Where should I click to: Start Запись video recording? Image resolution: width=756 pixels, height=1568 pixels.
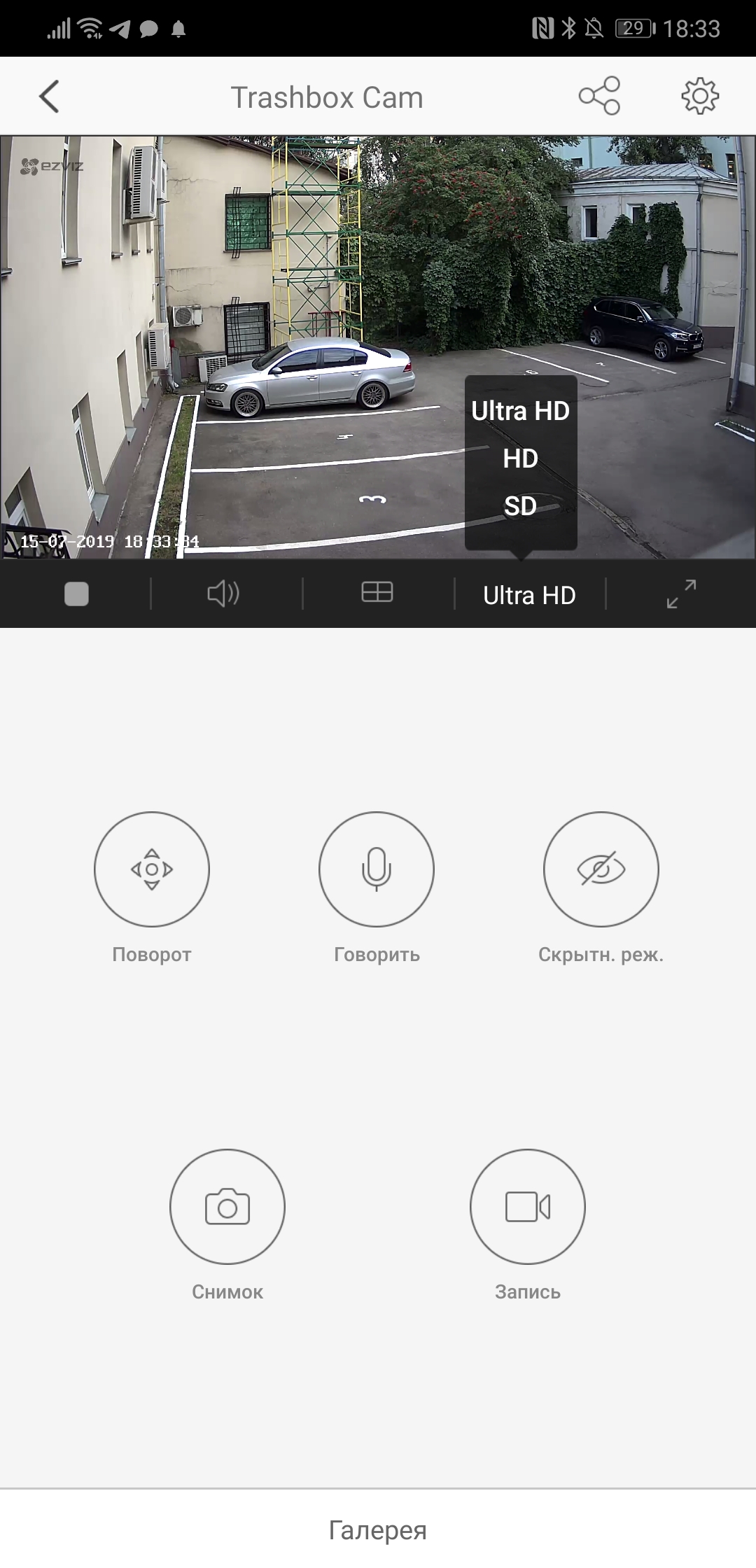pyautogui.click(x=527, y=1207)
